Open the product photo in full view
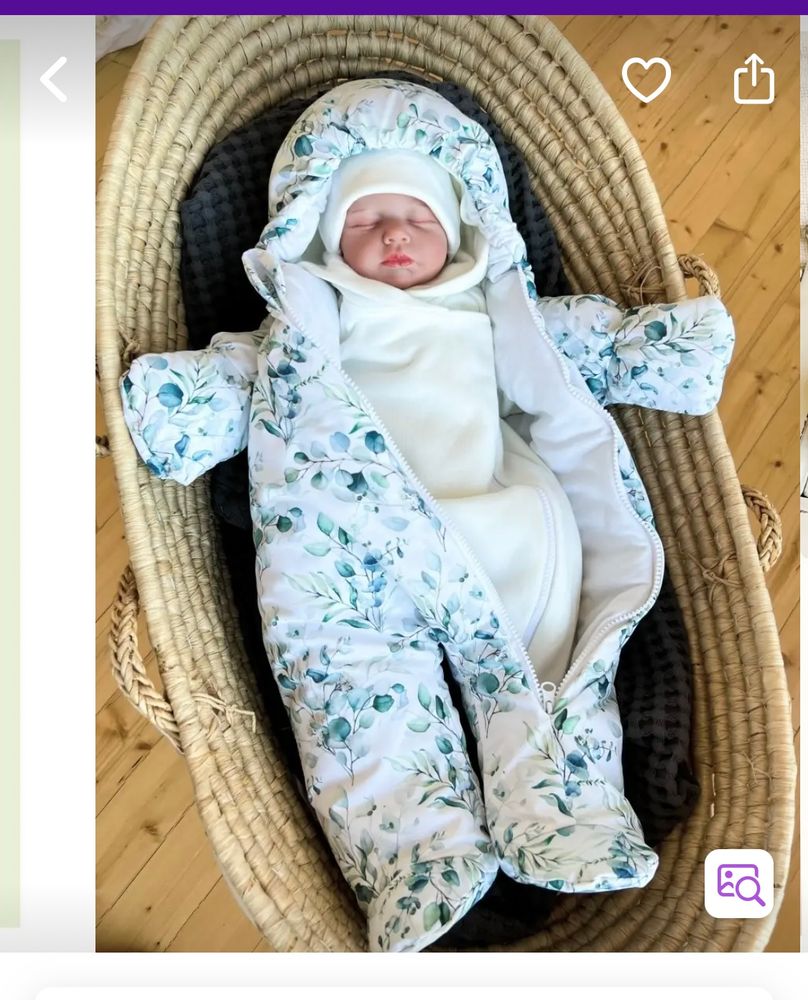The height and width of the screenshot is (1000, 808). pyautogui.click(x=420, y=500)
